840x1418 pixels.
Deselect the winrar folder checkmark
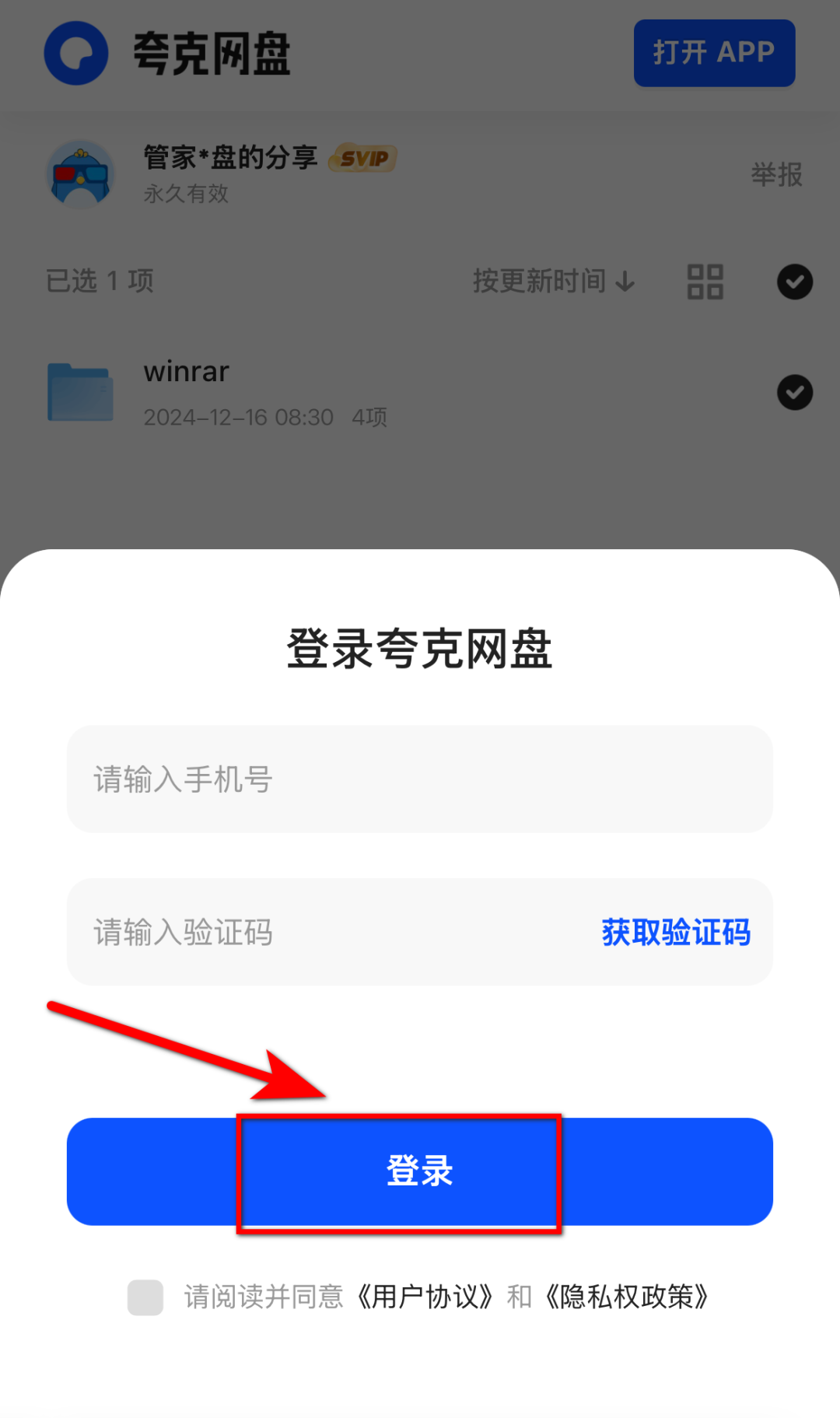click(x=794, y=392)
